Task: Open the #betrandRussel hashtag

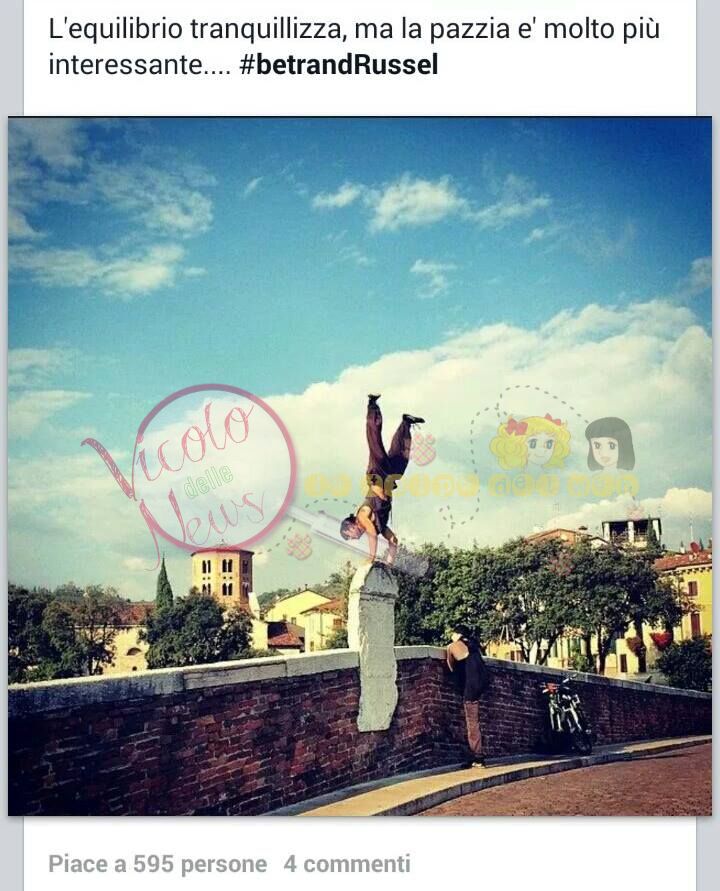Action: point(338,67)
